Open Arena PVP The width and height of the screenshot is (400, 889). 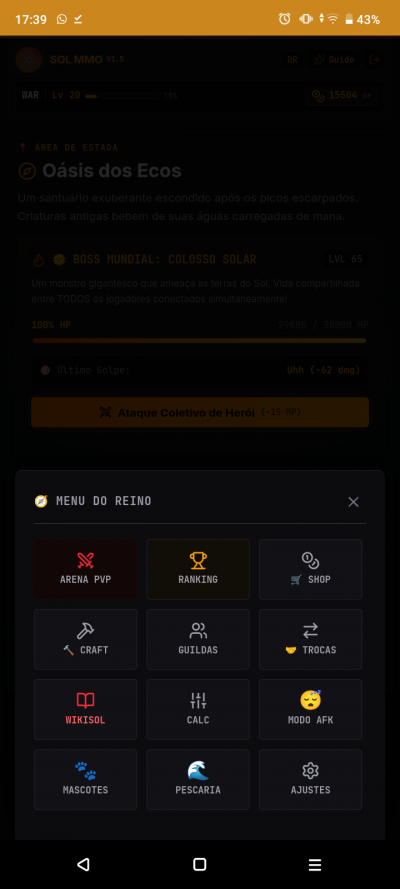pos(86,569)
